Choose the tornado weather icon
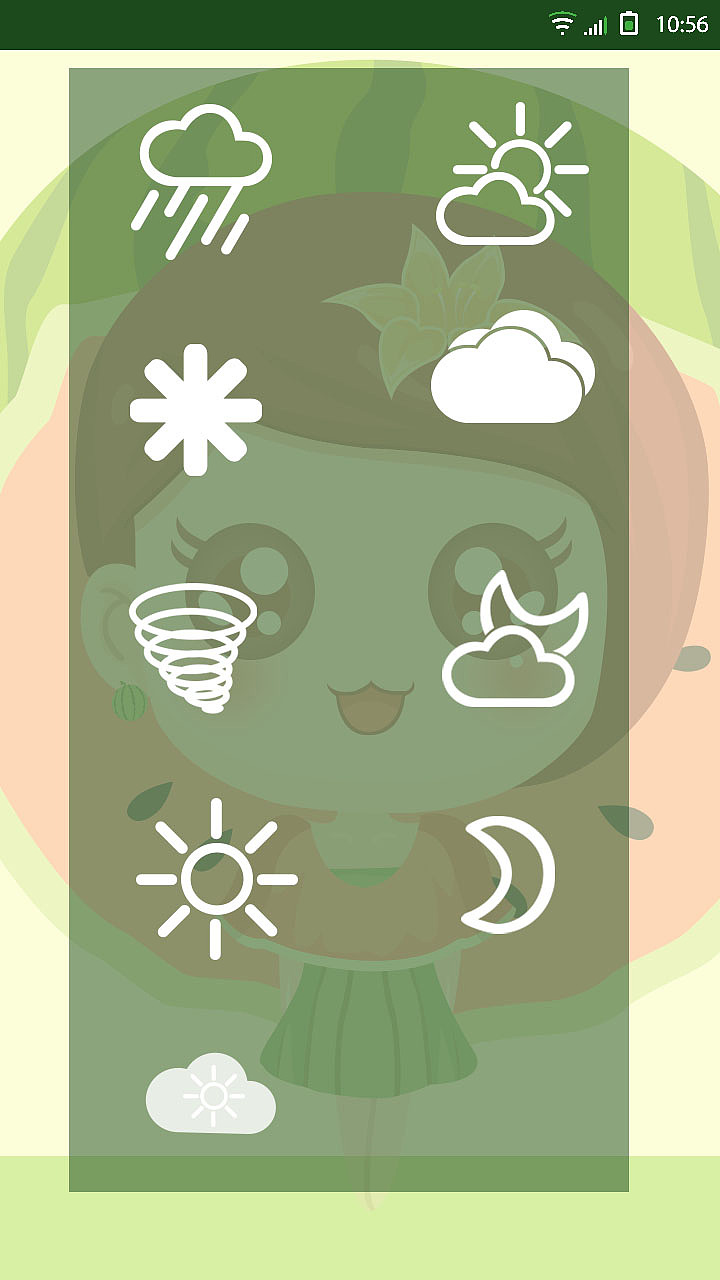720x1280 pixels. [x=193, y=648]
